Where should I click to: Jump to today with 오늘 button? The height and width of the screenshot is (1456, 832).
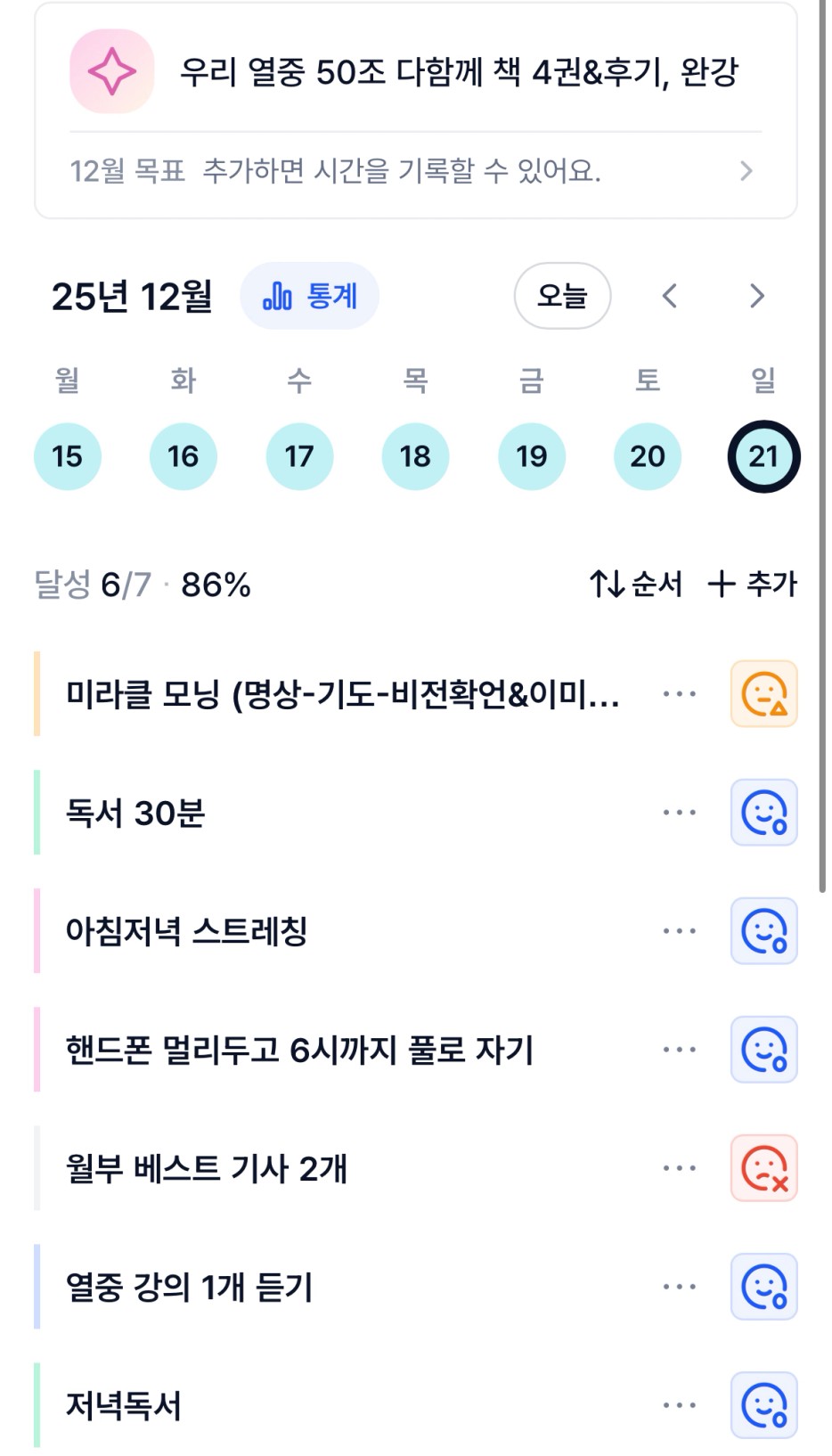click(x=562, y=296)
